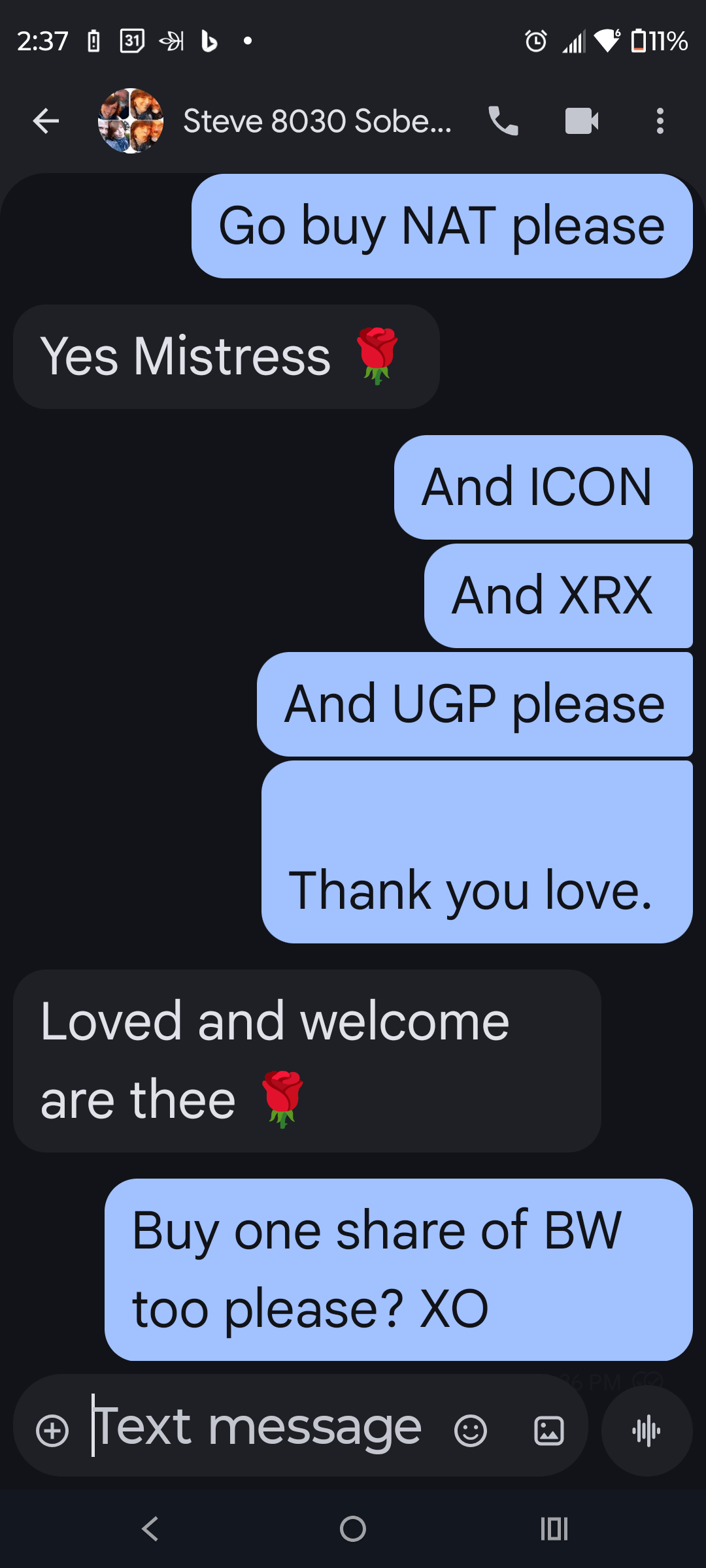Viewport: 706px width, 1568px height.
Task: Open the emoji picker
Action: click(x=471, y=1431)
